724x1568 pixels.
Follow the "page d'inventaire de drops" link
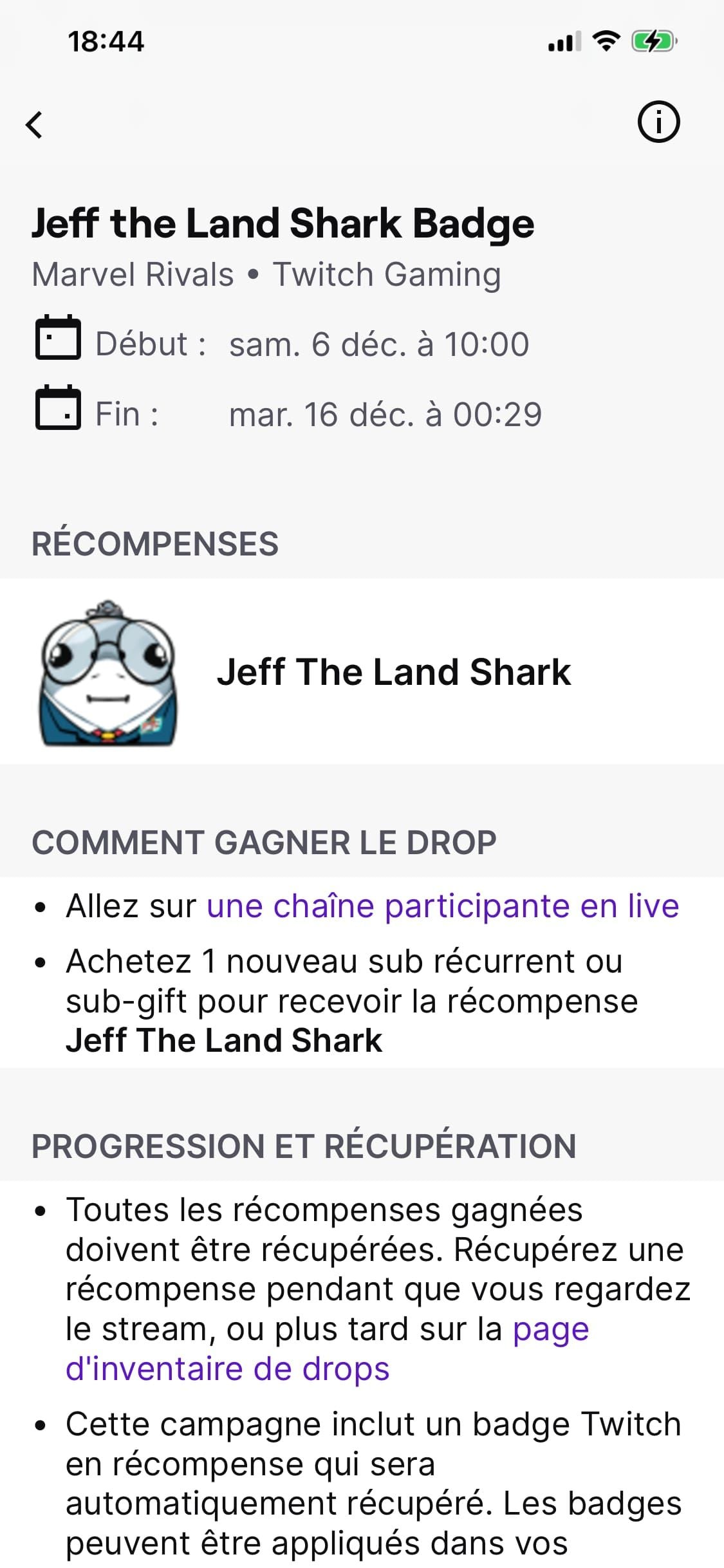point(228,1369)
